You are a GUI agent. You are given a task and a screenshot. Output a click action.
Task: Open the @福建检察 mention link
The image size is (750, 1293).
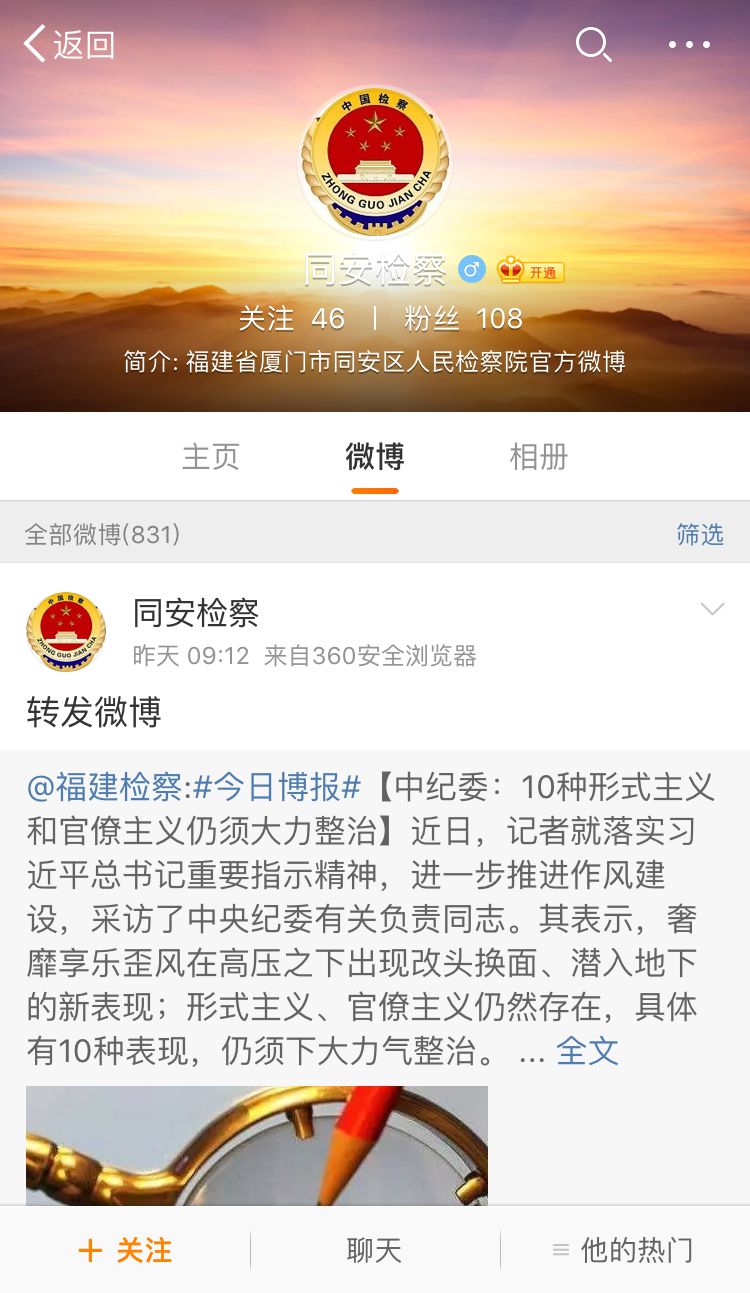click(105, 787)
